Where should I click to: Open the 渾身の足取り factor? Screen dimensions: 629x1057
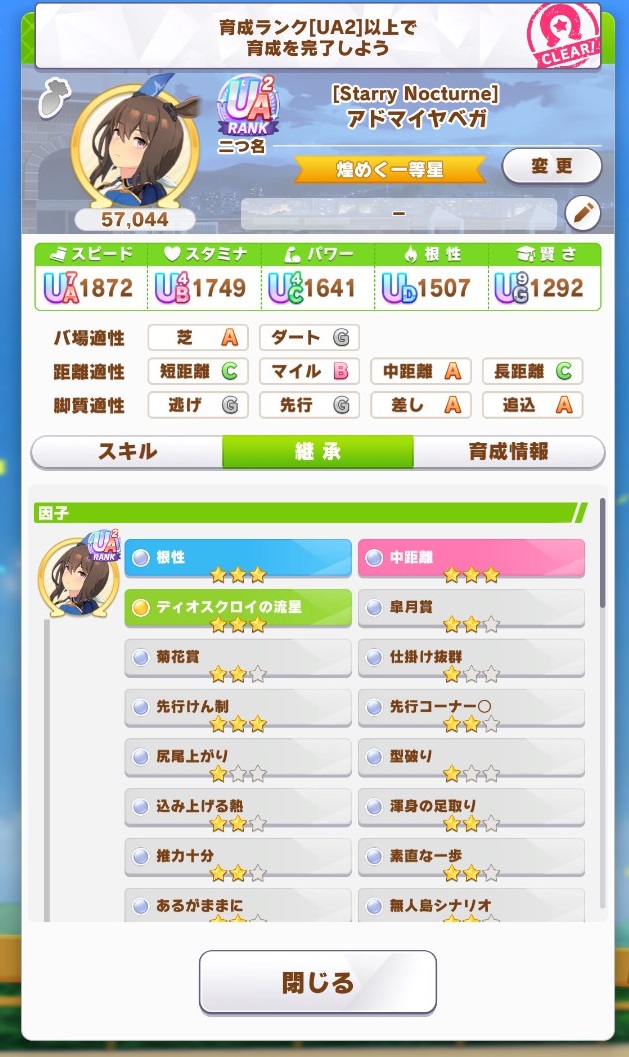click(471, 808)
